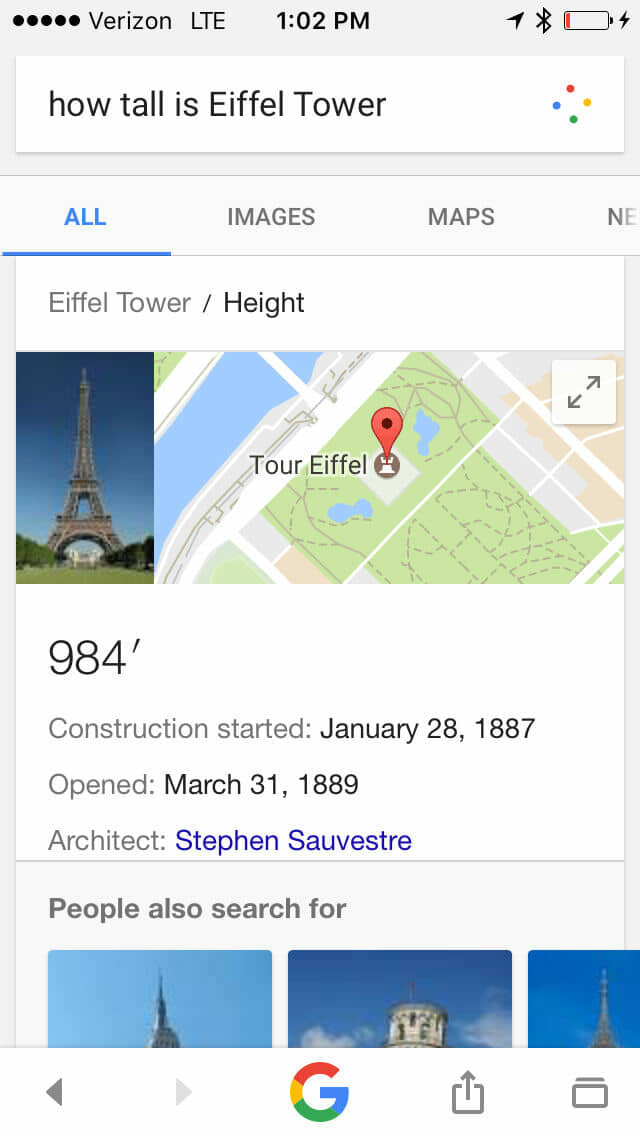The image size is (640, 1136).
Task: Go back to the previous page
Action: coord(54,1092)
